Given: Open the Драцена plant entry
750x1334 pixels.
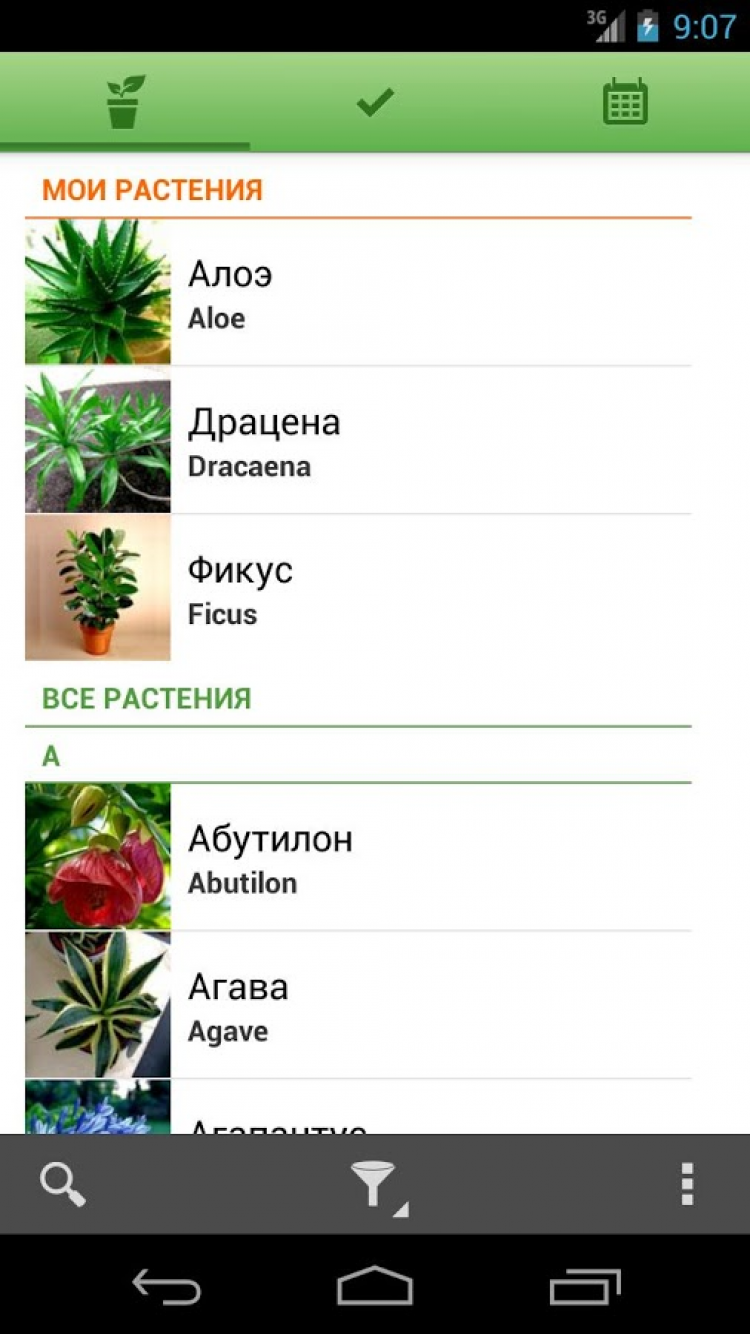Looking at the screenshot, I should pos(358,440).
